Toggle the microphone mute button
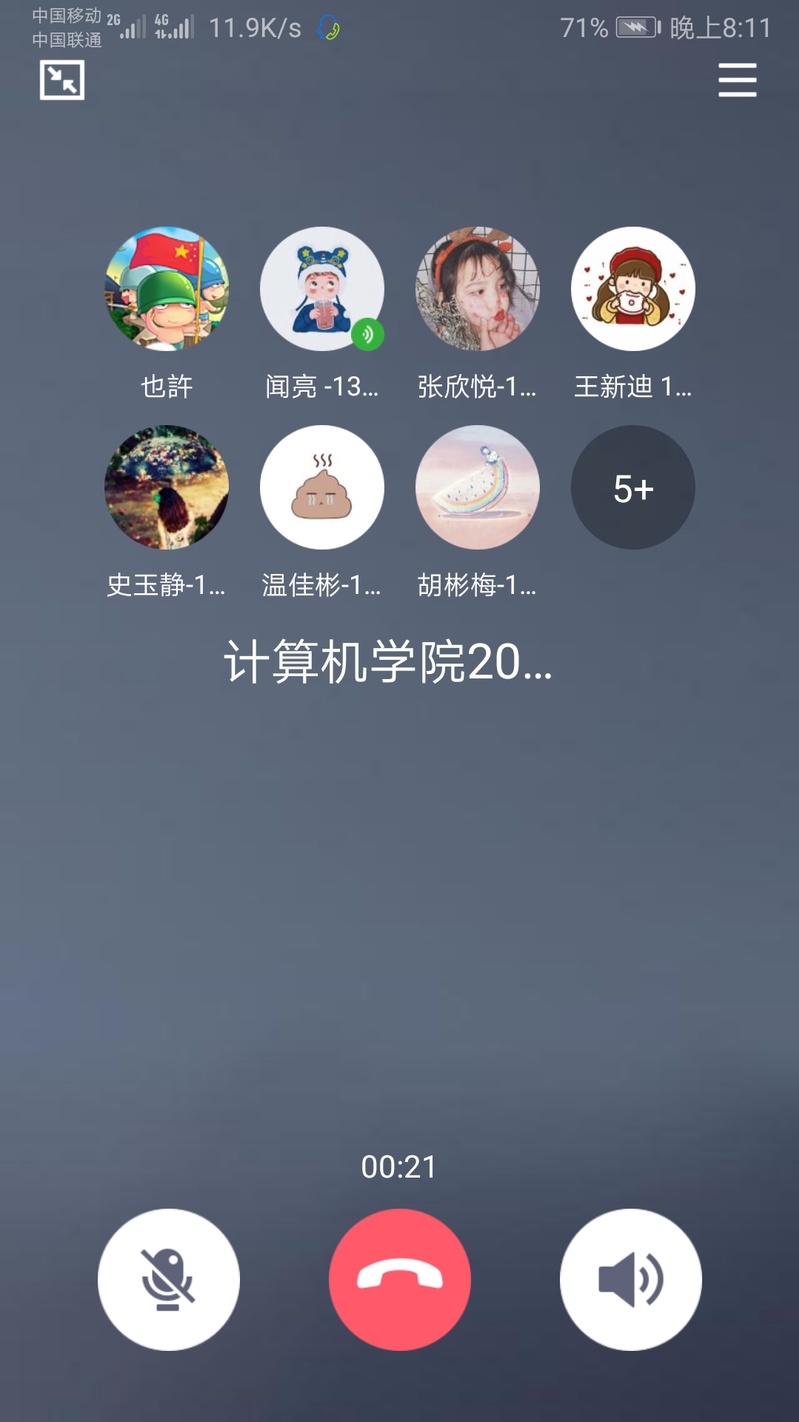This screenshot has height=1422, width=799. point(168,1279)
